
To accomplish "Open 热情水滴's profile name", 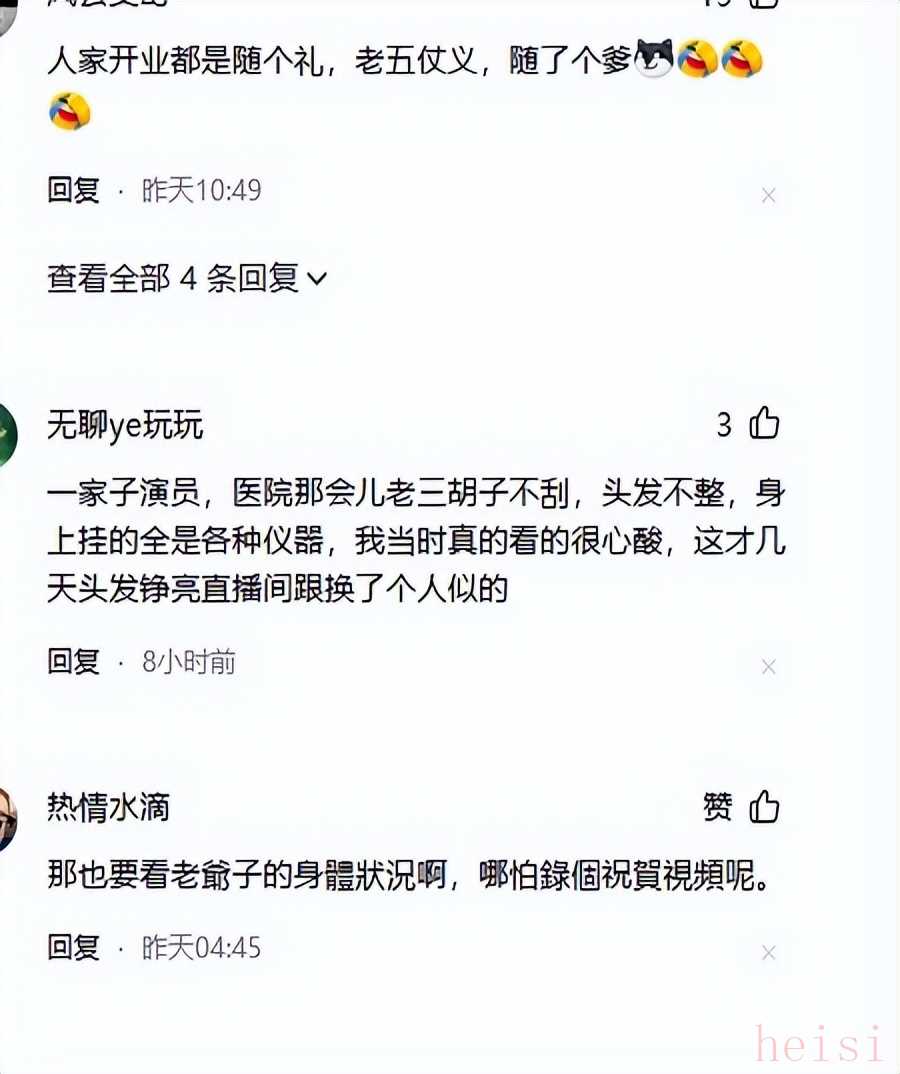I will coord(108,806).
